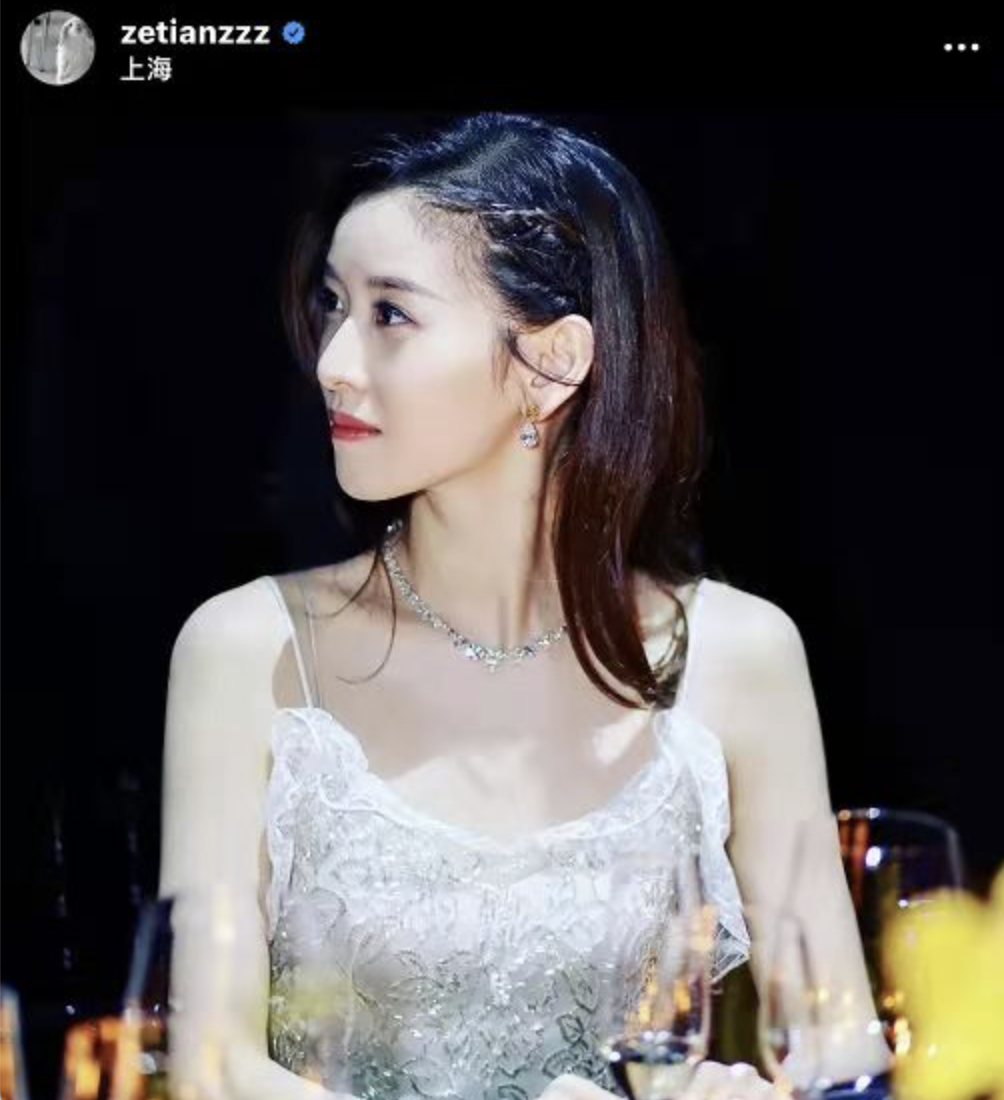The height and width of the screenshot is (1100, 1004).
Task: View the 上海 location tag
Action: click(146, 70)
